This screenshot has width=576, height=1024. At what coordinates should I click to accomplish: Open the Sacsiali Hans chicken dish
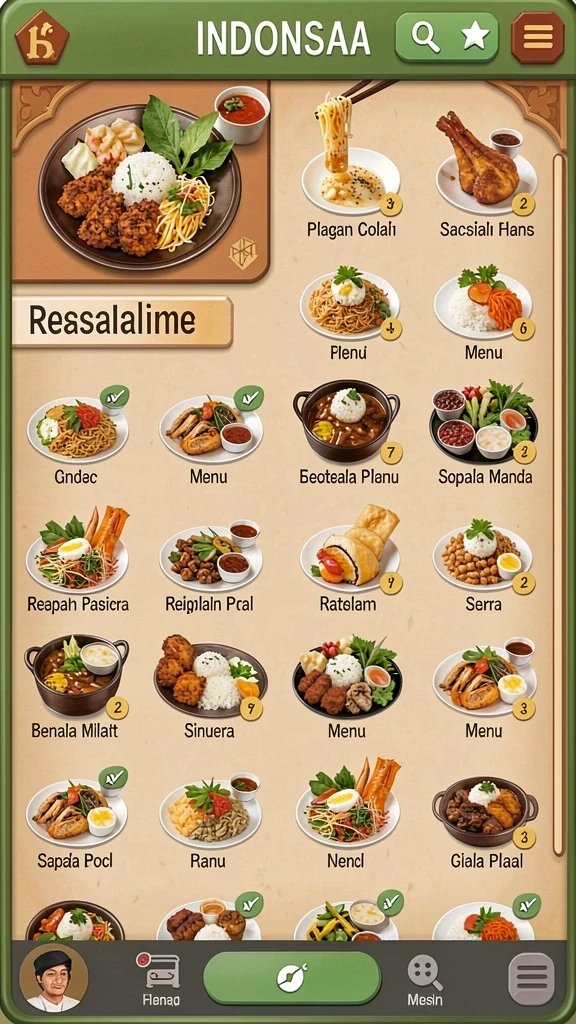tap(487, 167)
